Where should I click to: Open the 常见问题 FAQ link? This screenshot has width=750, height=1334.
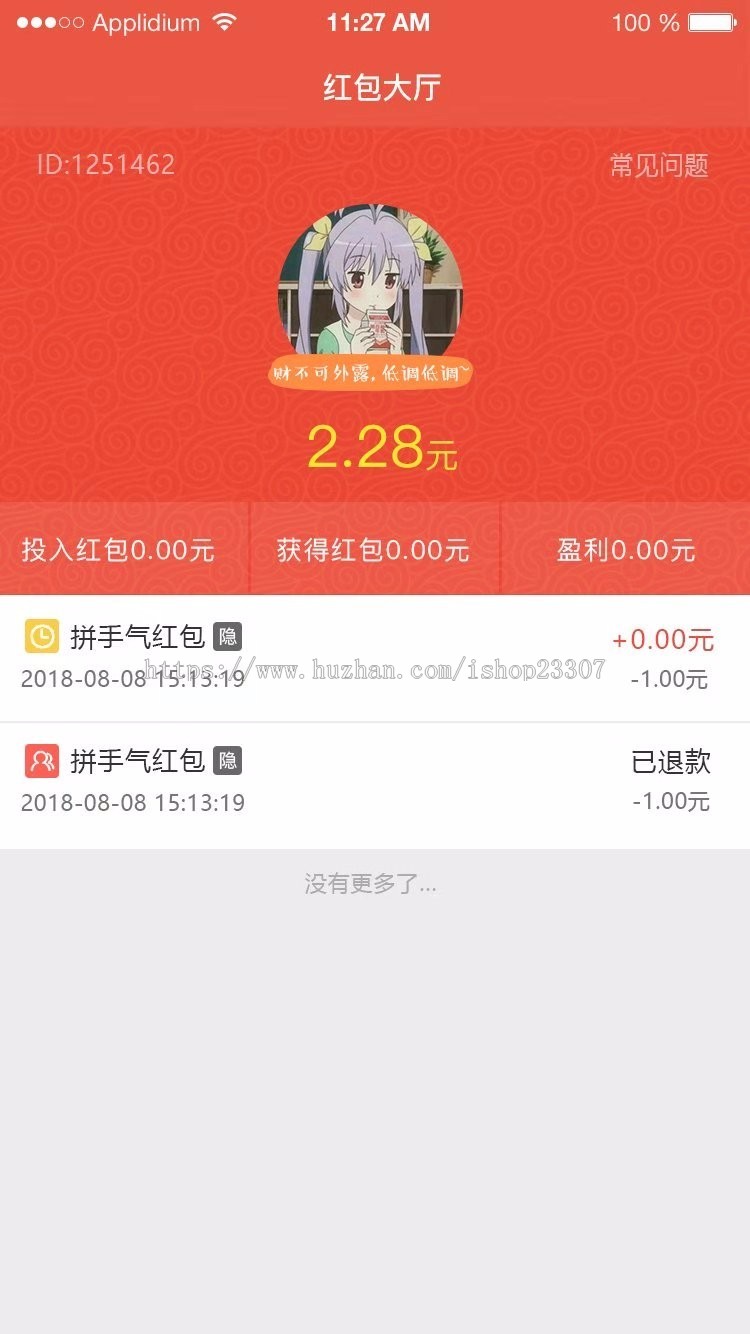point(659,165)
